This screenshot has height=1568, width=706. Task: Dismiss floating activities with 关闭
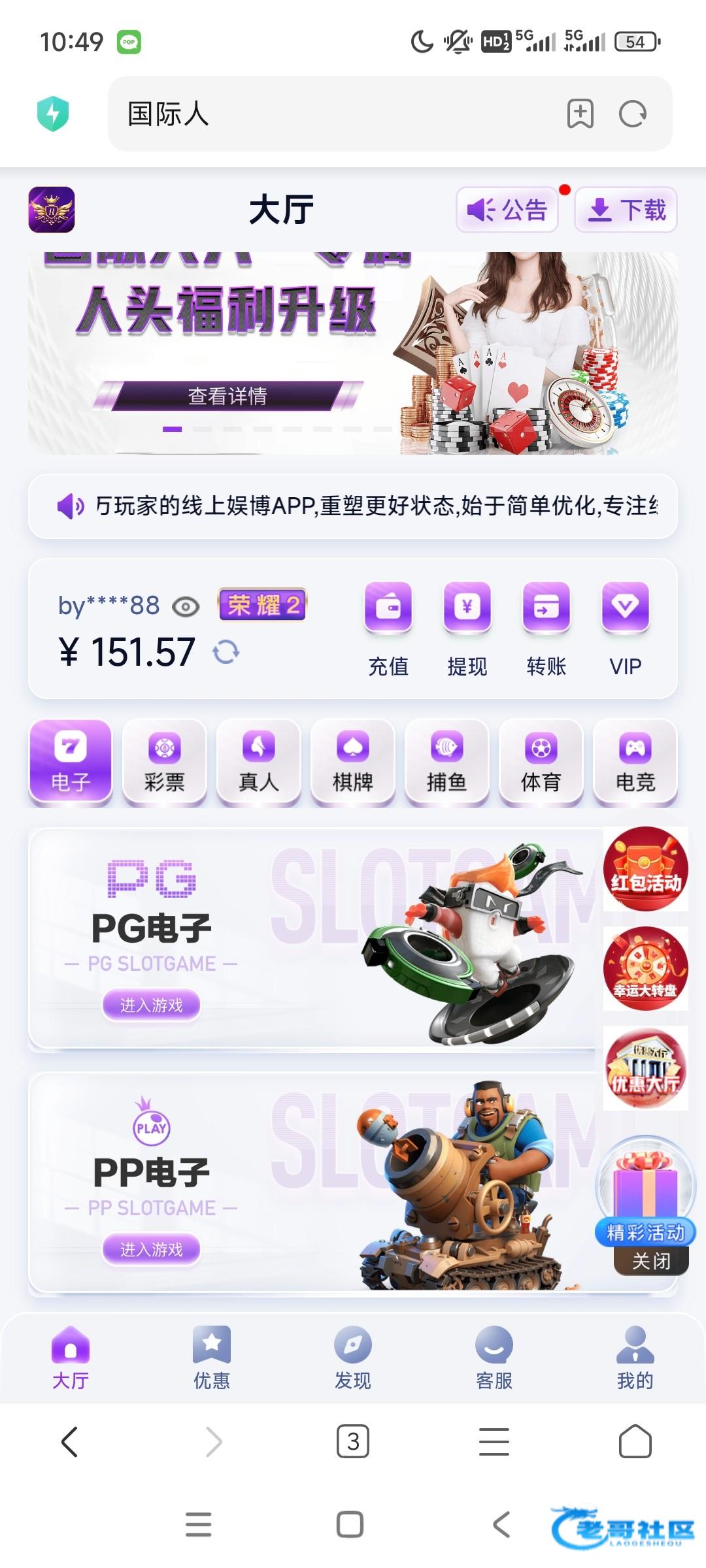pyautogui.click(x=651, y=1261)
